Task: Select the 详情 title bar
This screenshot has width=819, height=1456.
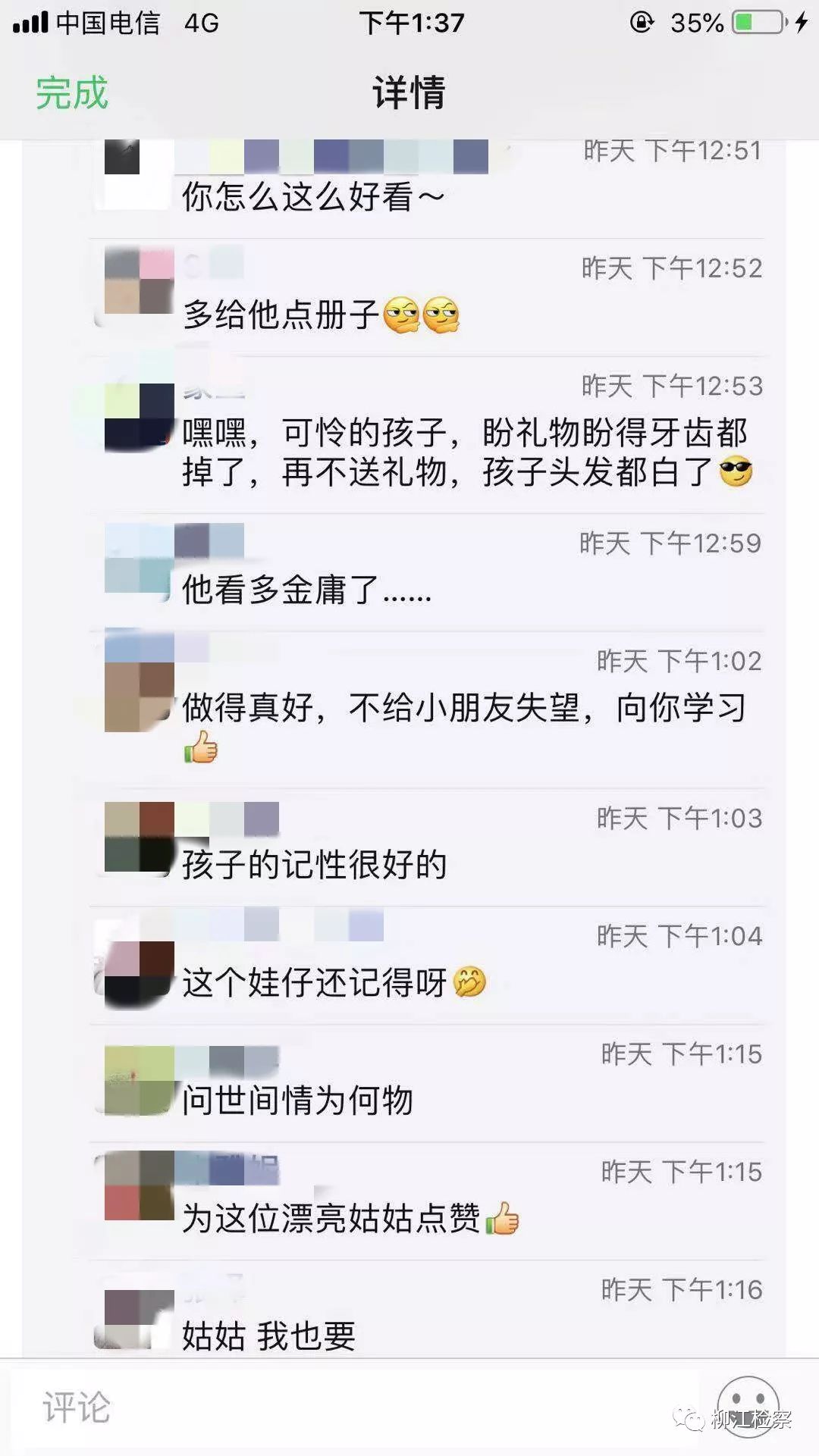Action: (x=409, y=94)
